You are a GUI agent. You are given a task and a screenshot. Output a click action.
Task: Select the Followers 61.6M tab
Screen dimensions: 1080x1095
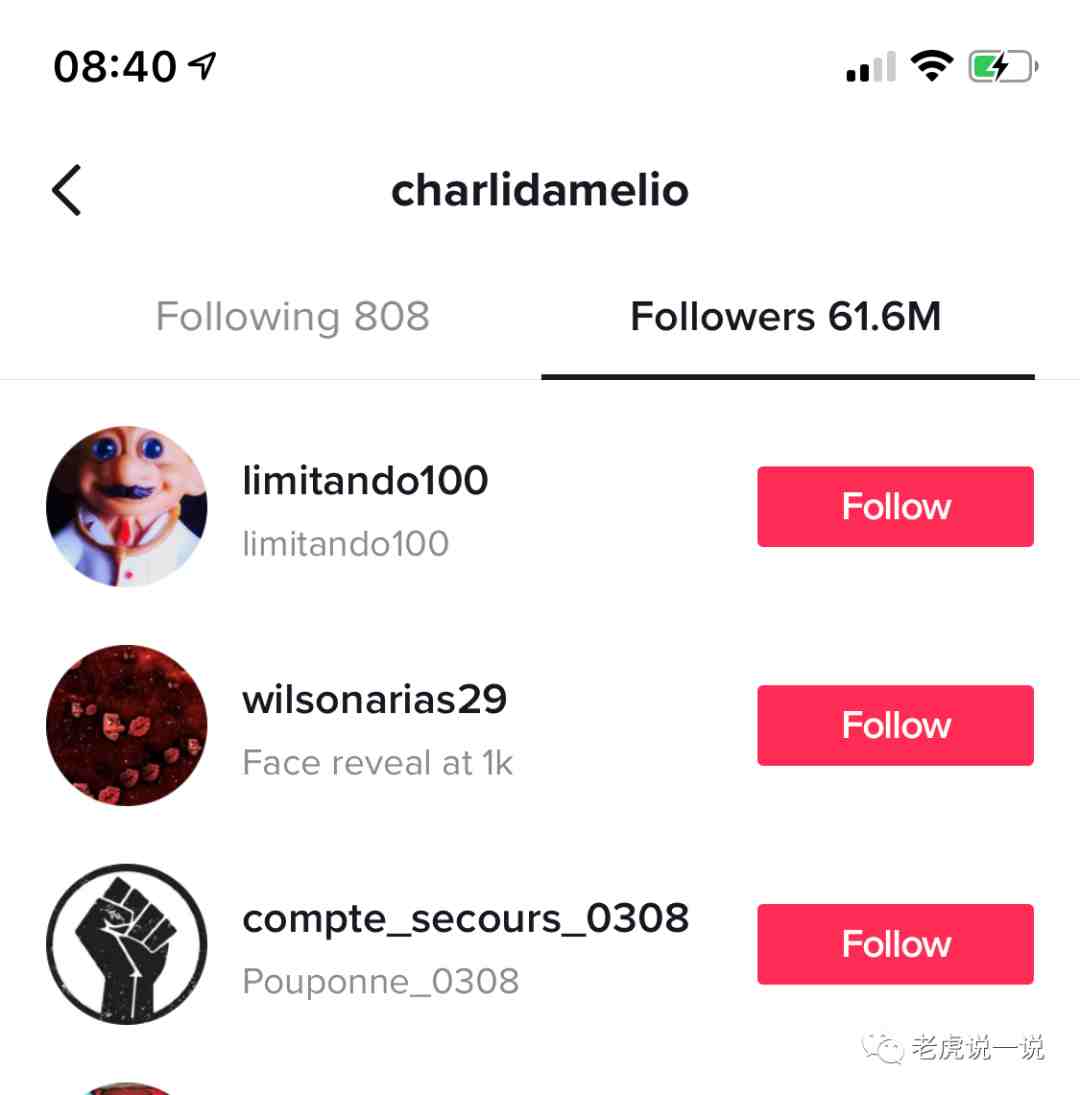[x=786, y=317]
